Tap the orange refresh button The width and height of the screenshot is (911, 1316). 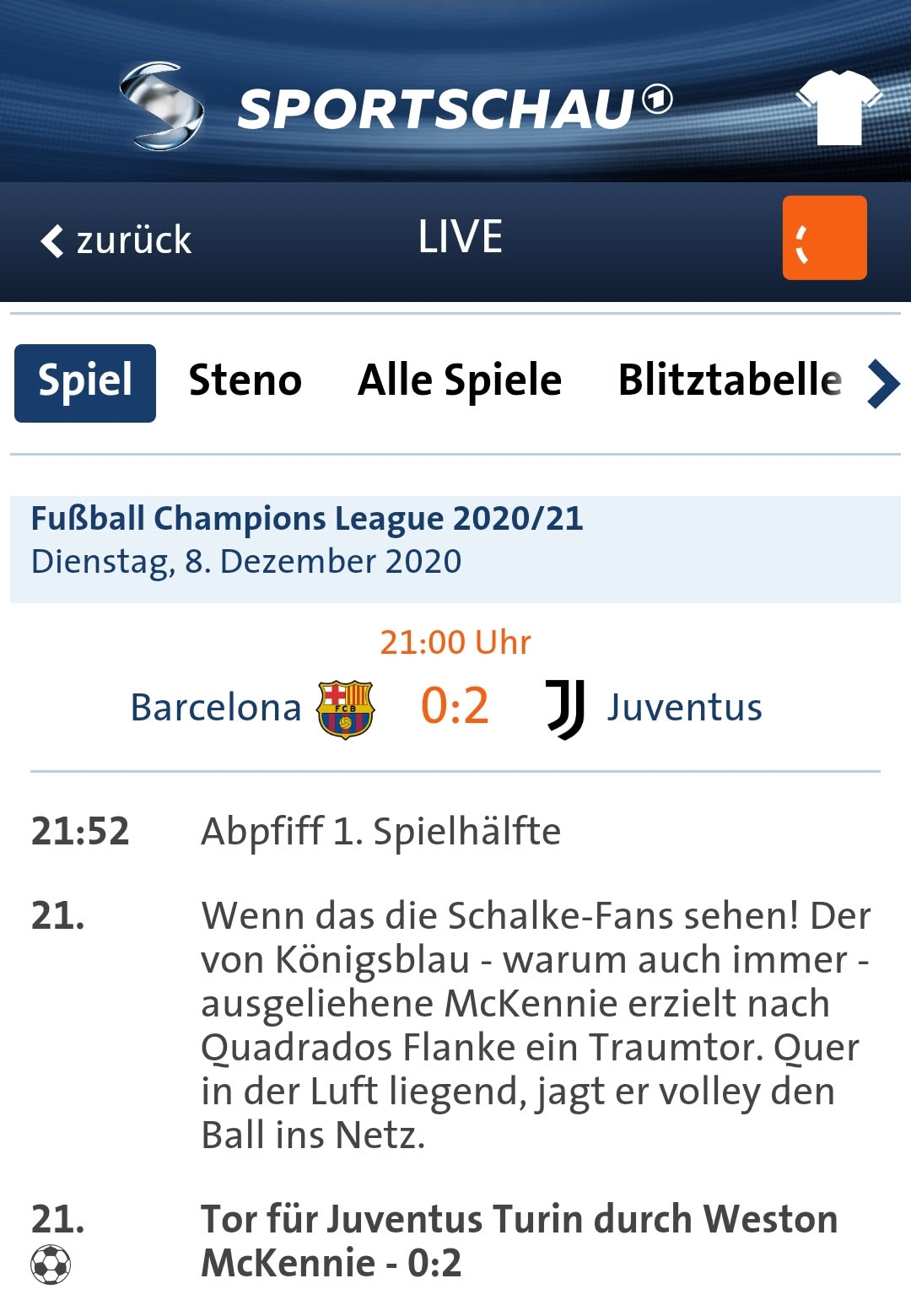(824, 238)
